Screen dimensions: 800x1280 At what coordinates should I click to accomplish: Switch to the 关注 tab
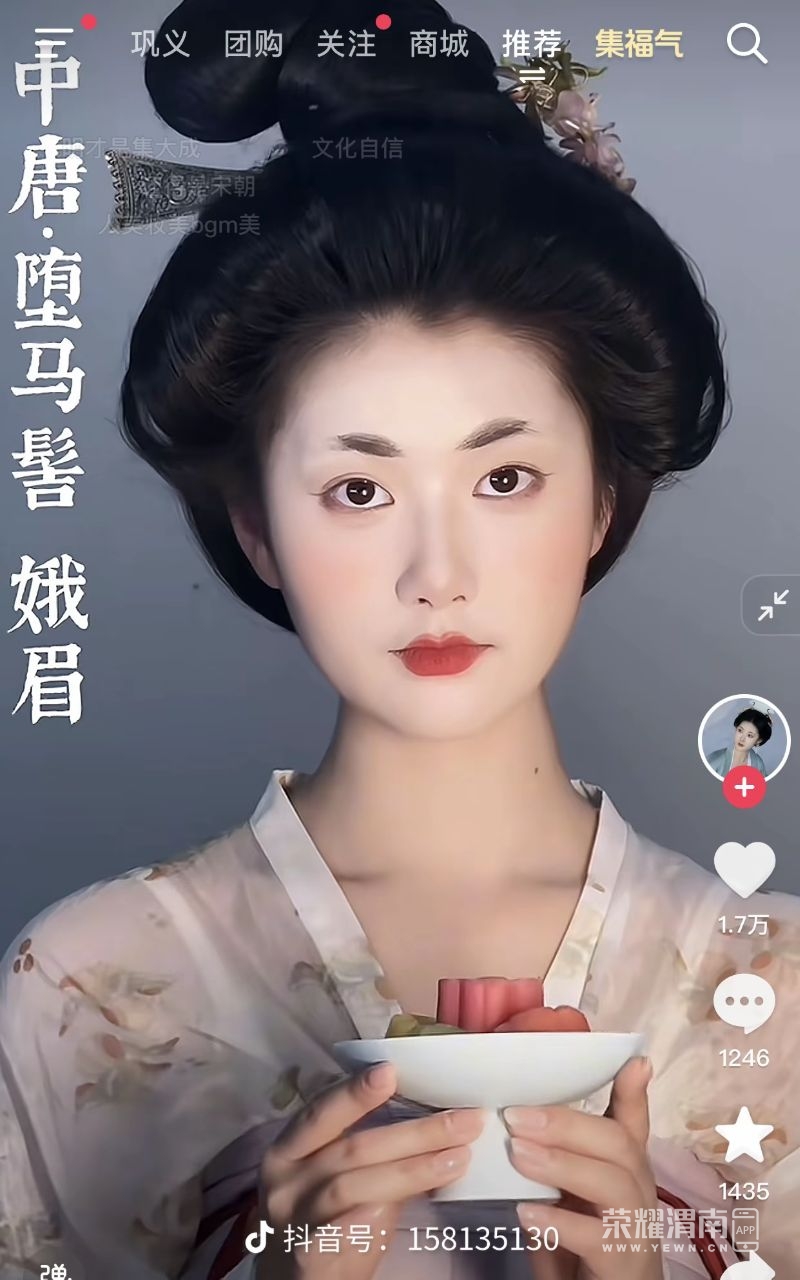346,44
